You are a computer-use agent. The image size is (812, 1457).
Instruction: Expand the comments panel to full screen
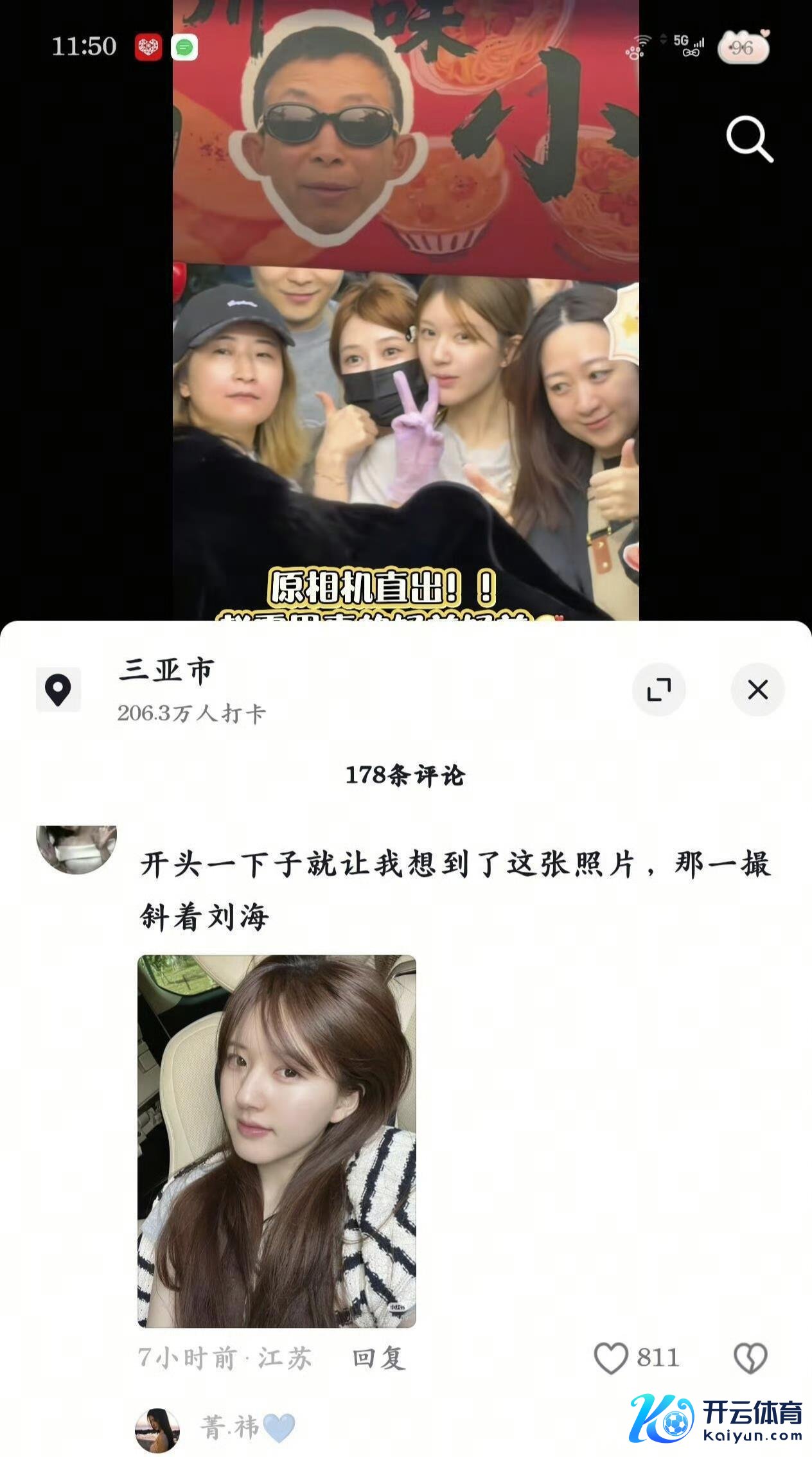(x=658, y=689)
